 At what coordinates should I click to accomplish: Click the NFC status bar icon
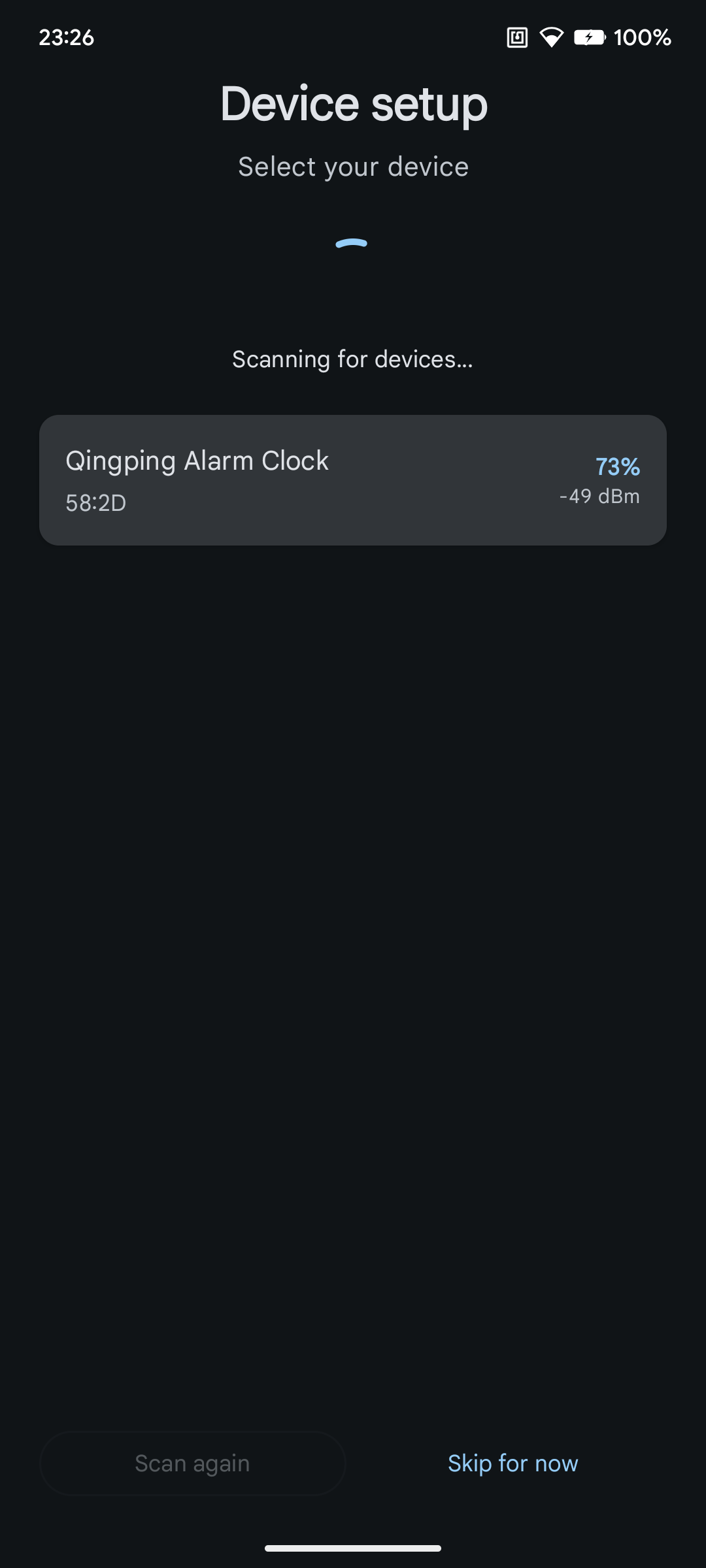pyautogui.click(x=516, y=37)
